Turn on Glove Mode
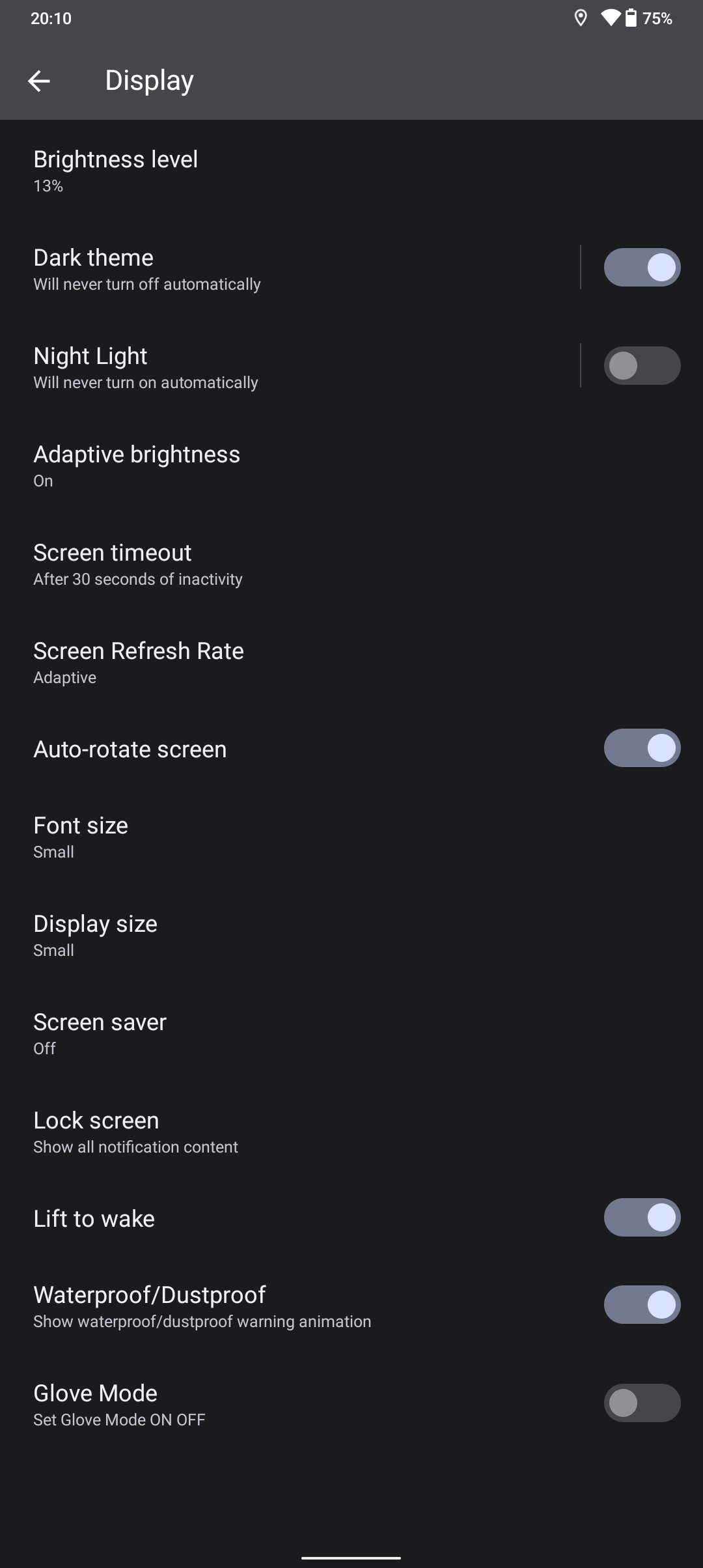The image size is (703, 1568). click(x=642, y=1403)
